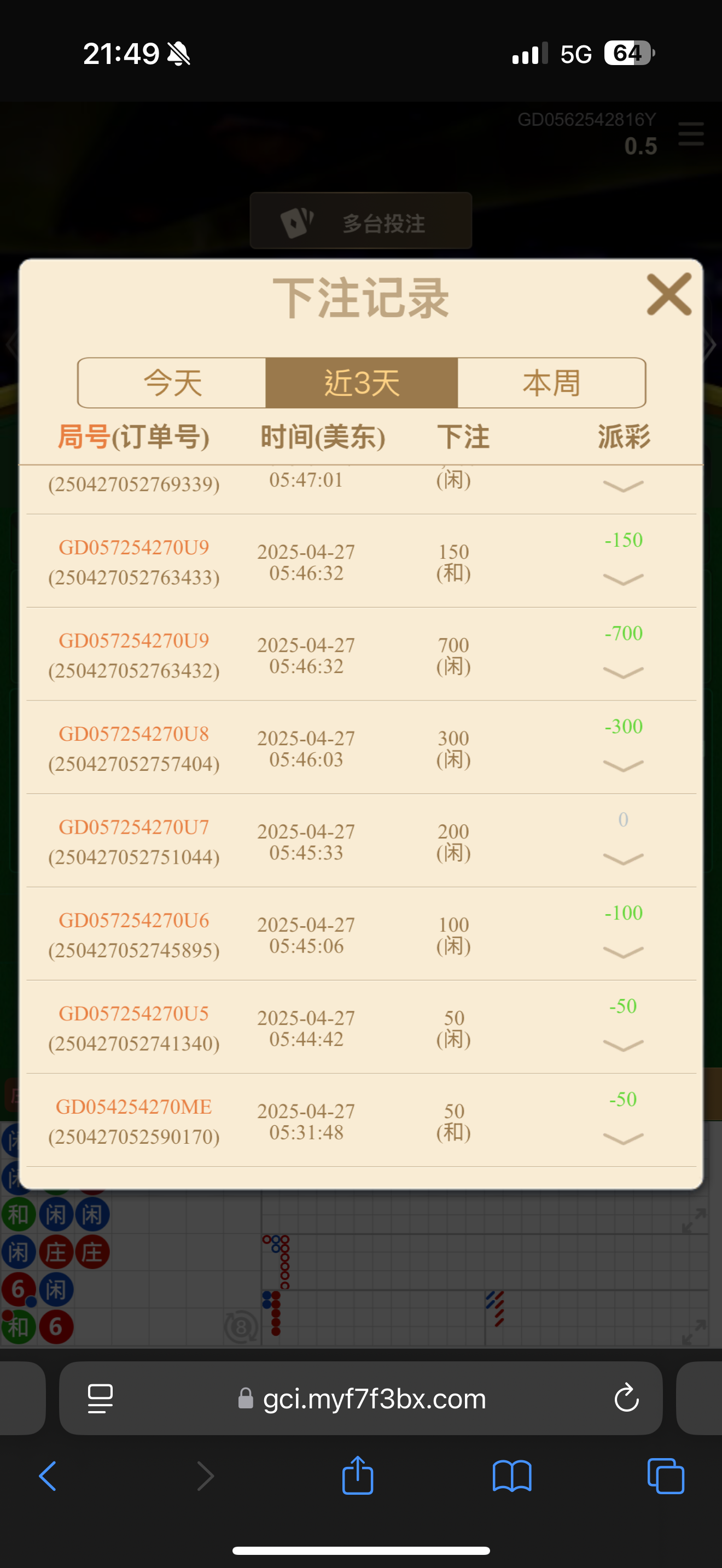Open Safari page settings menu
This screenshot has width=722, height=1568.
[101, 1399]
